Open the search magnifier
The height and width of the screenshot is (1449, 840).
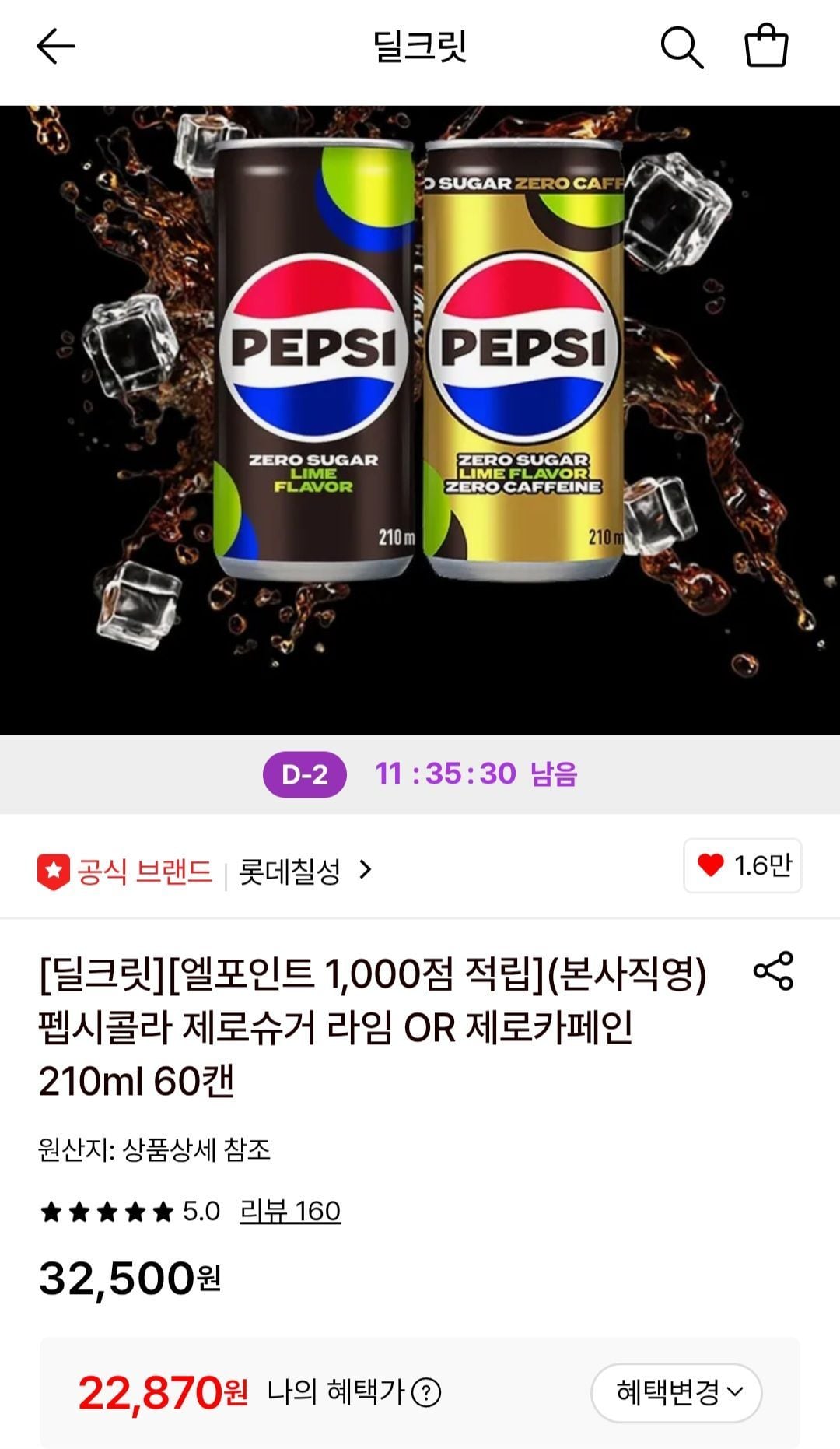point(681,47)
